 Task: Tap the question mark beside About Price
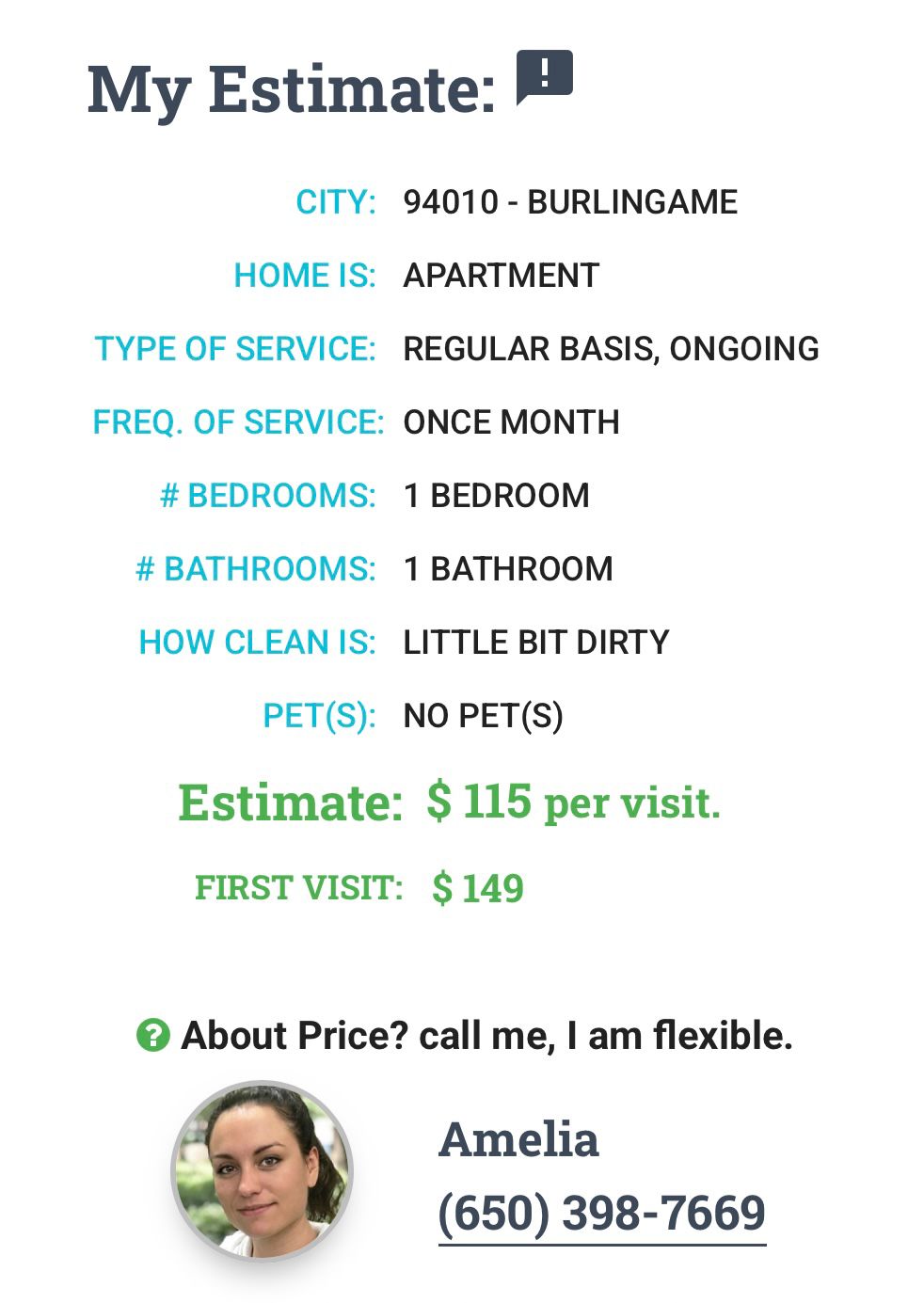pos(153,1036)
